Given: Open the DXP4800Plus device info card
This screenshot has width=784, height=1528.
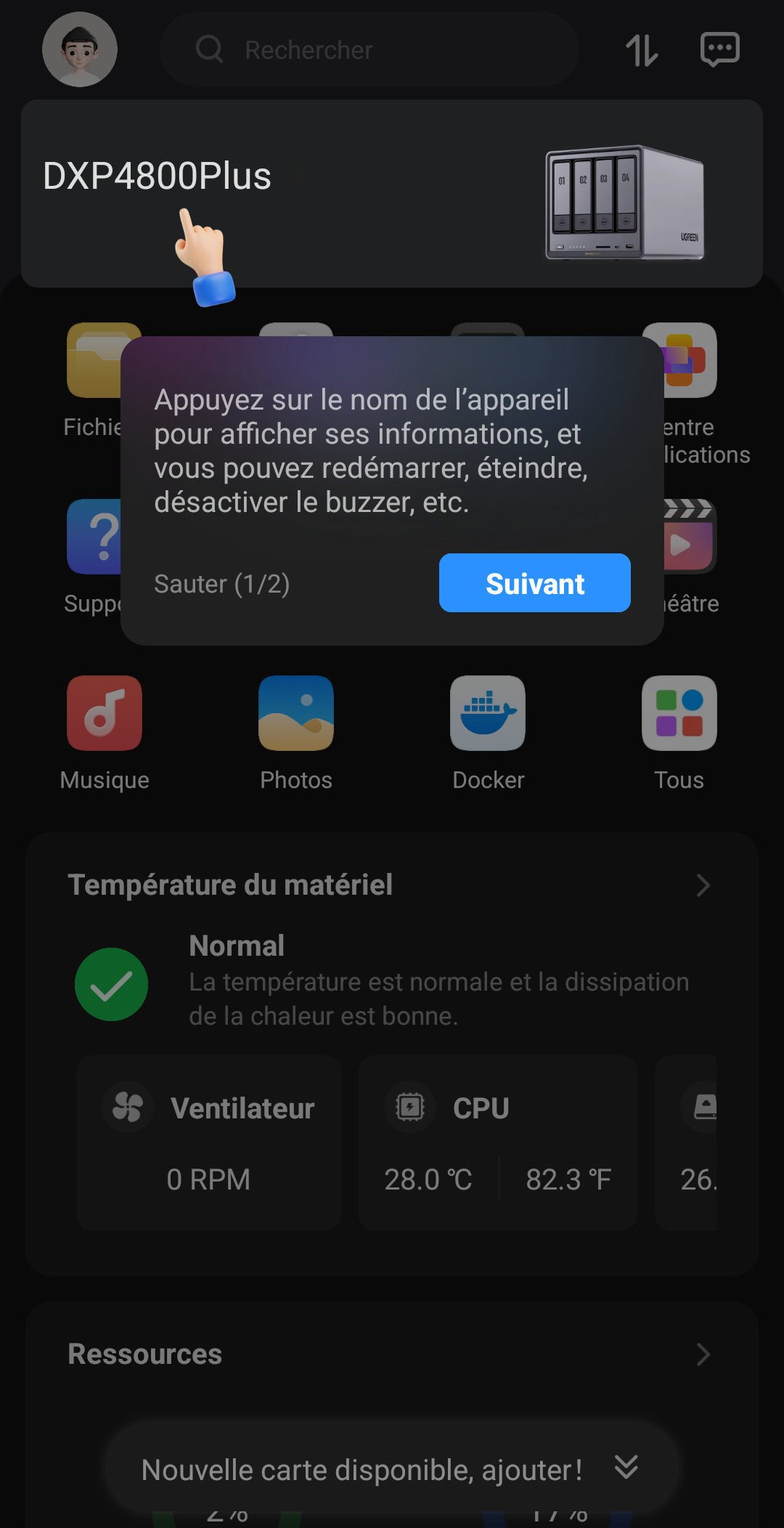Looking at the screenshot, I should click(x=157, y=176).
